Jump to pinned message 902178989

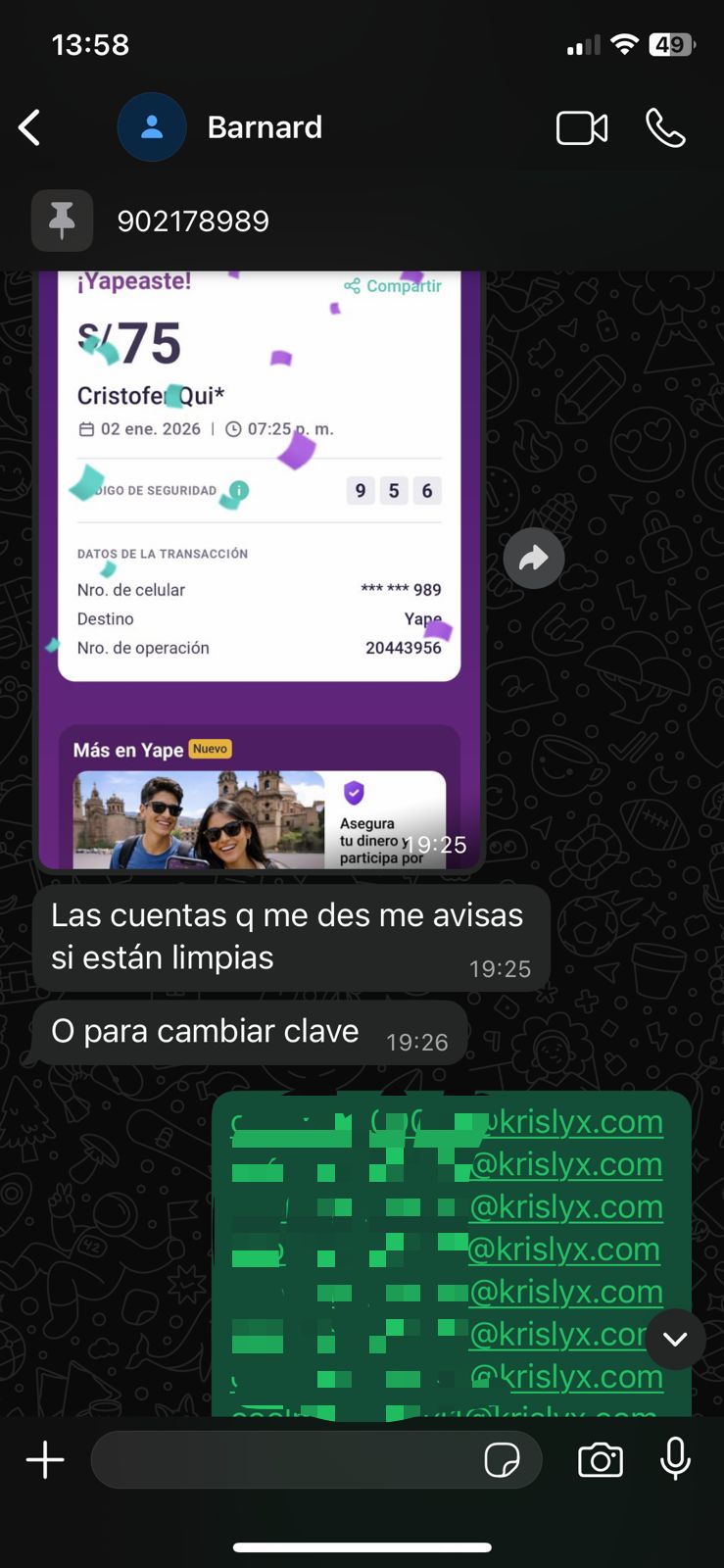(x=193, y=221)
